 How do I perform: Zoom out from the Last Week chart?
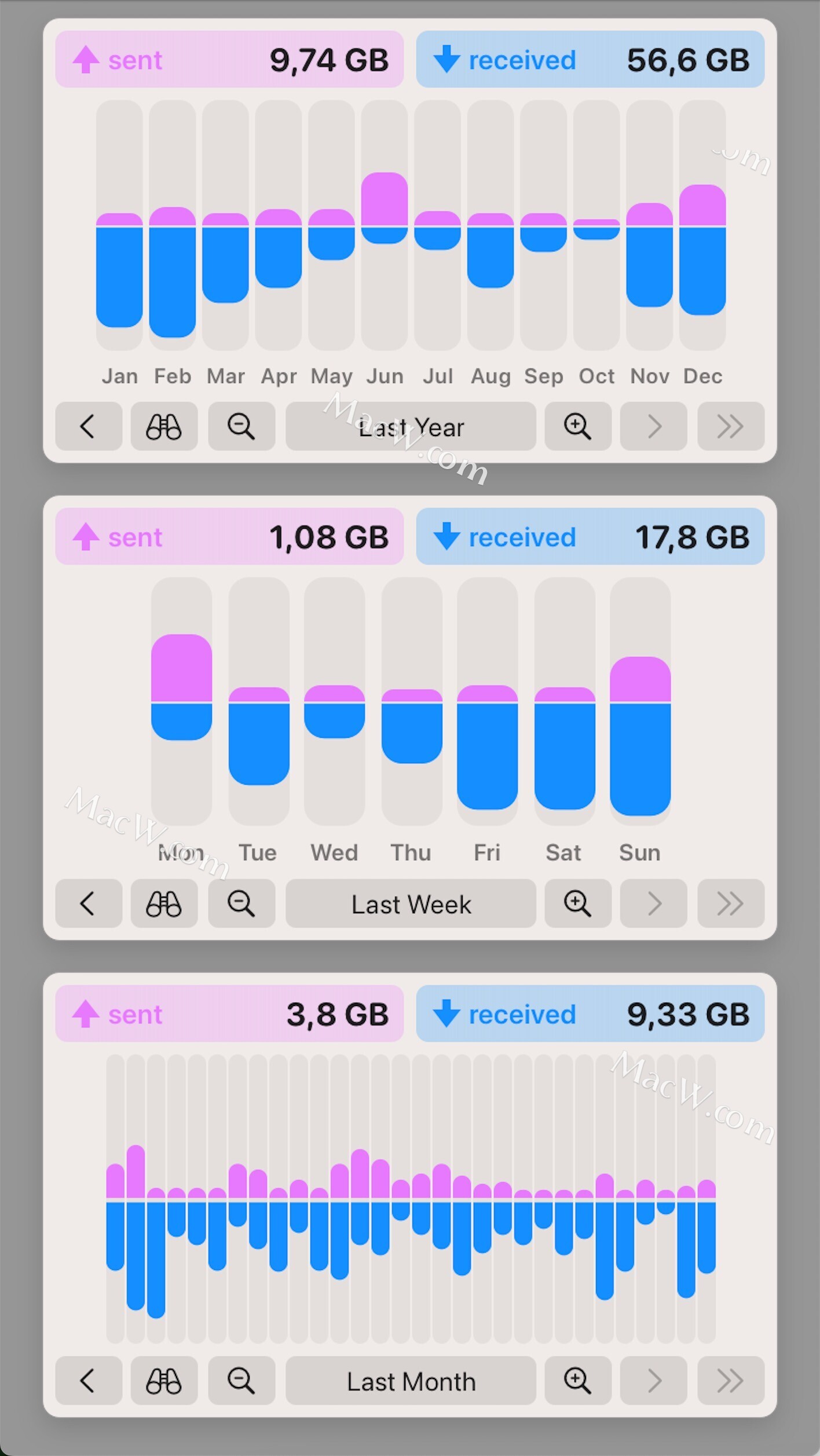pyautogui.click(x=241, y=903)
